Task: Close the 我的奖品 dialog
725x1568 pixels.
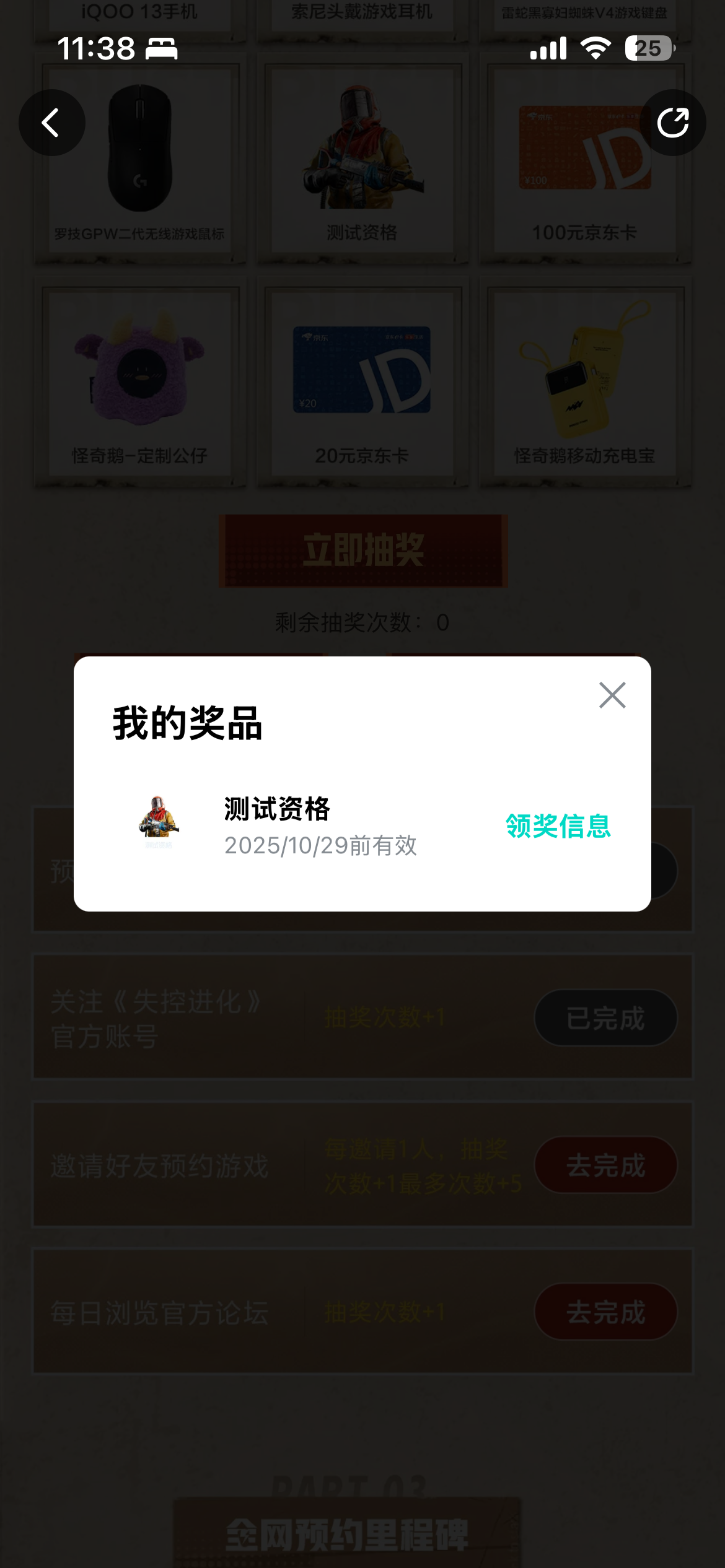Action: click(x=612, y=695)
